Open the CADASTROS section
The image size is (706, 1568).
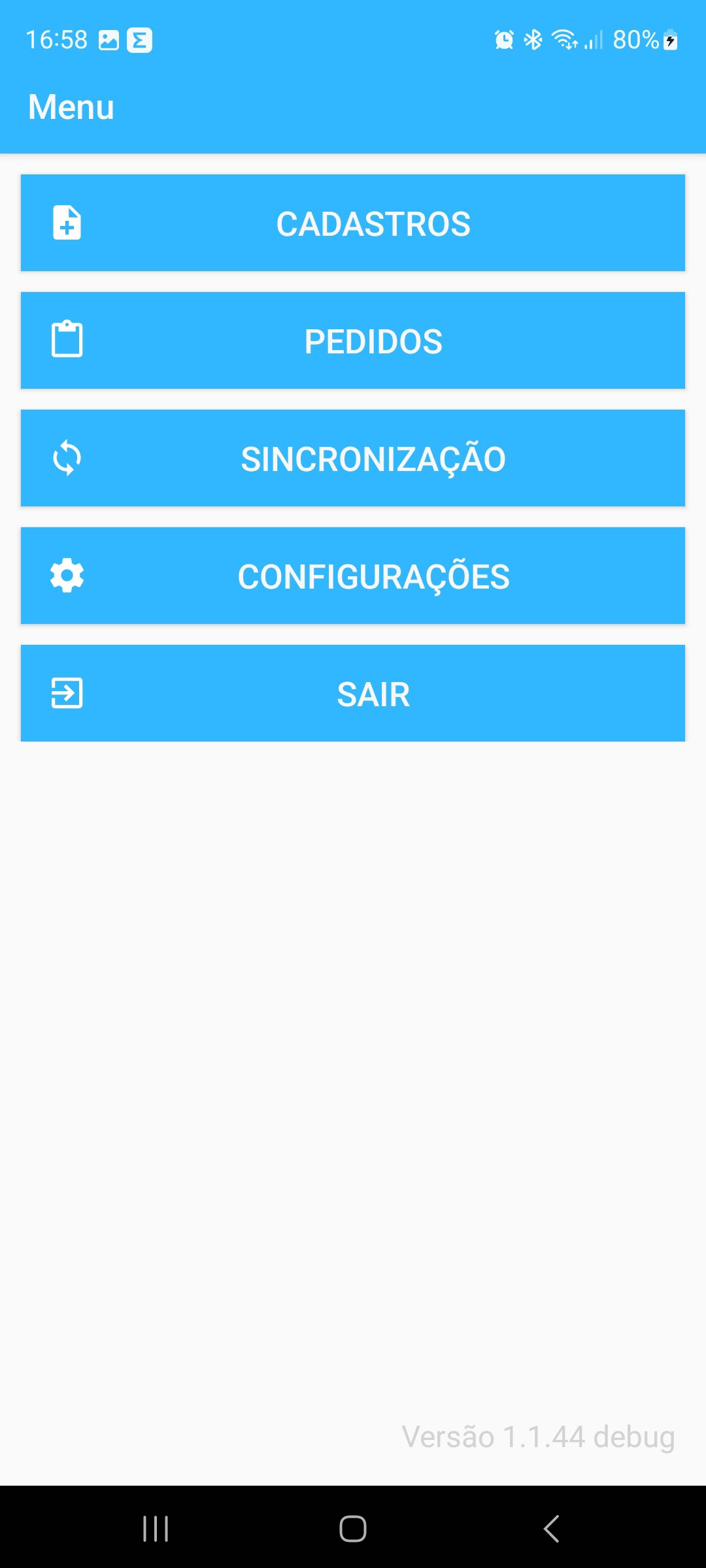[353, 223]
